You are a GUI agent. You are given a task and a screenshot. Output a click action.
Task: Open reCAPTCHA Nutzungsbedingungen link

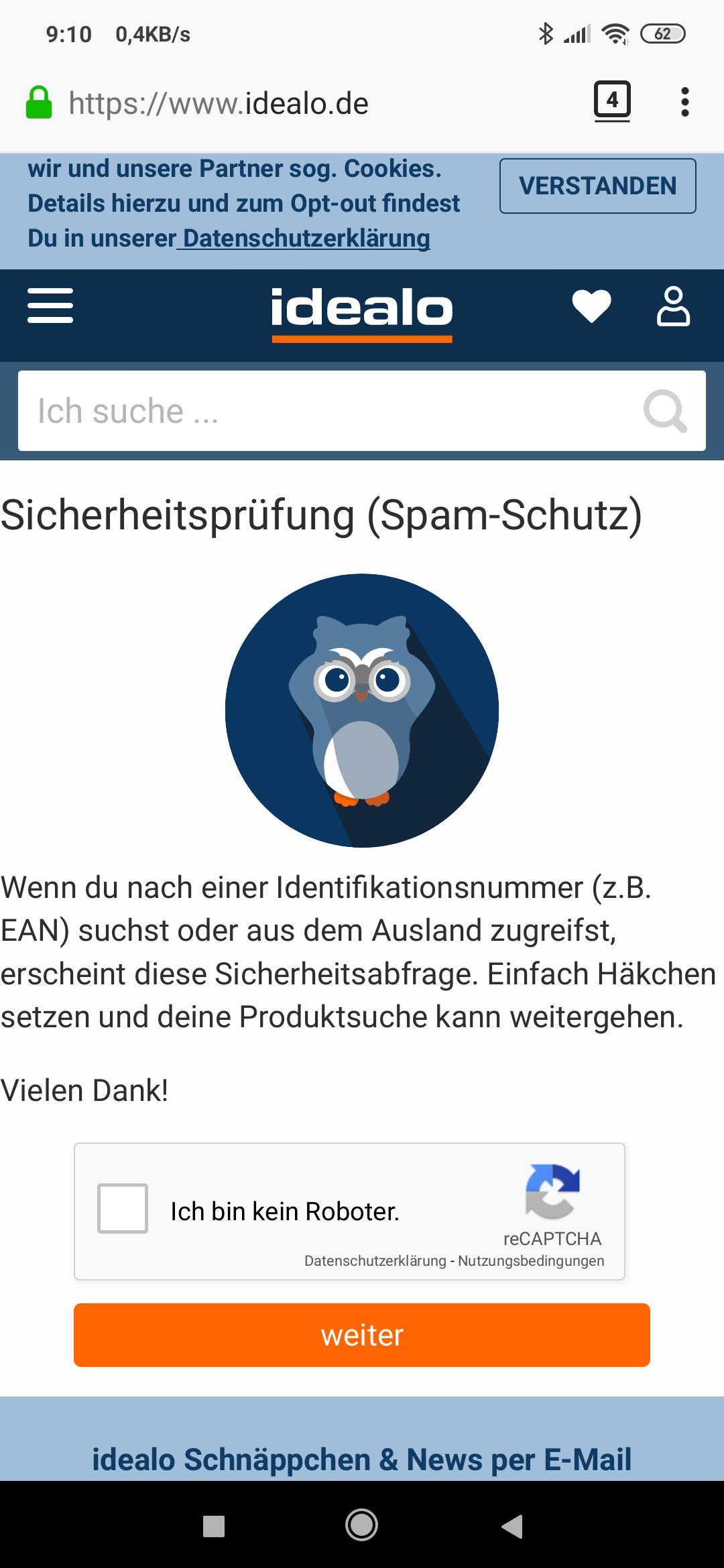(531, 1261)
